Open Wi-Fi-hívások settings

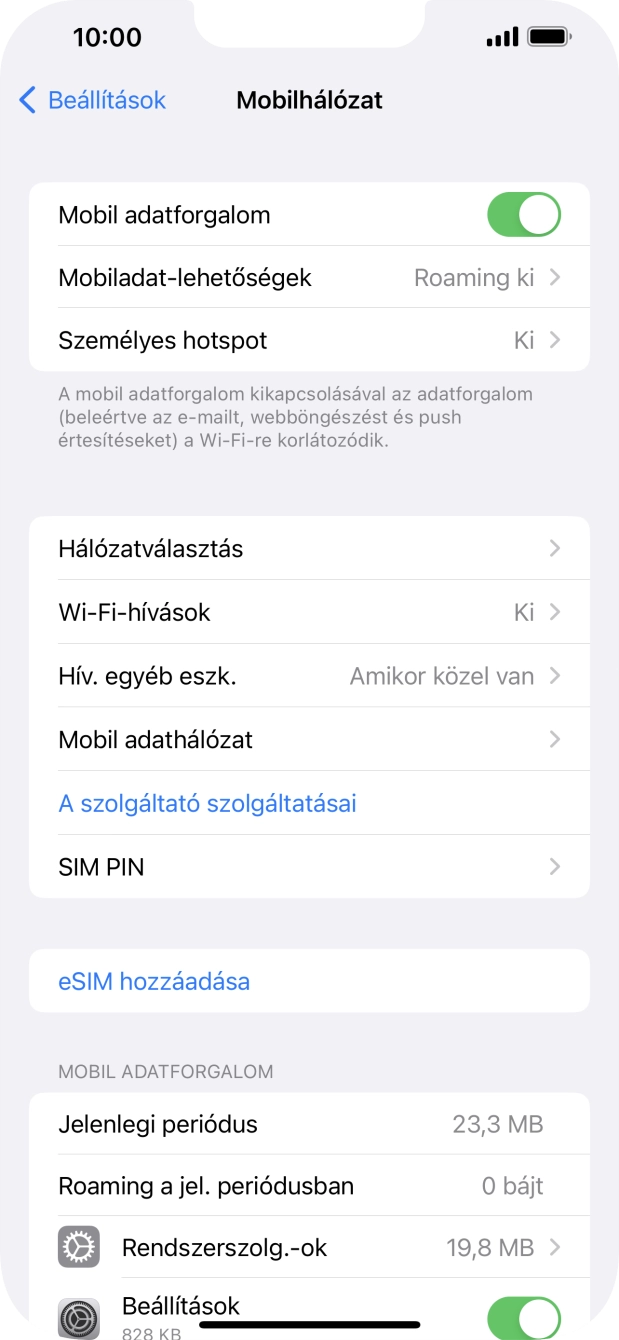tap(309, 612)
